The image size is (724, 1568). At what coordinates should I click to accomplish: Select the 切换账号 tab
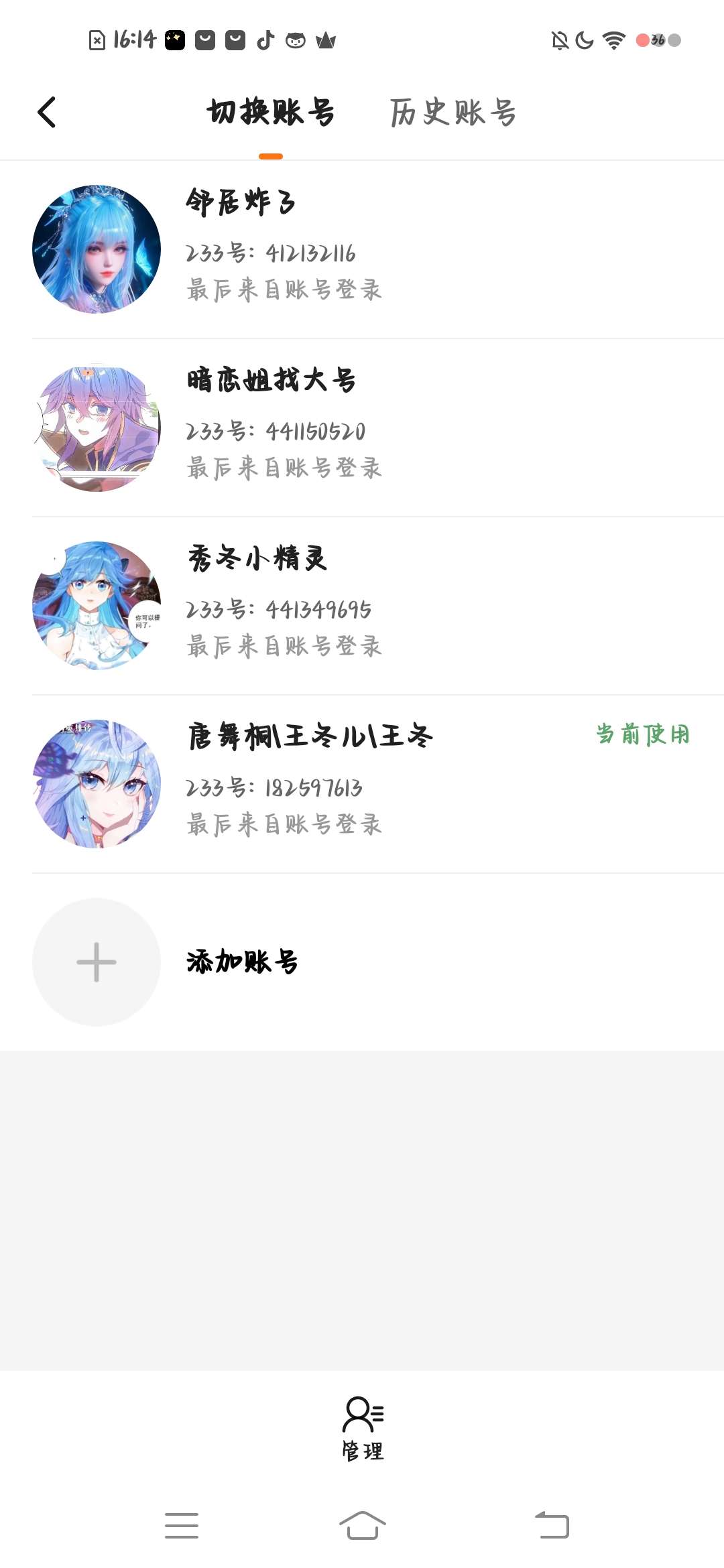pos(270,113)
